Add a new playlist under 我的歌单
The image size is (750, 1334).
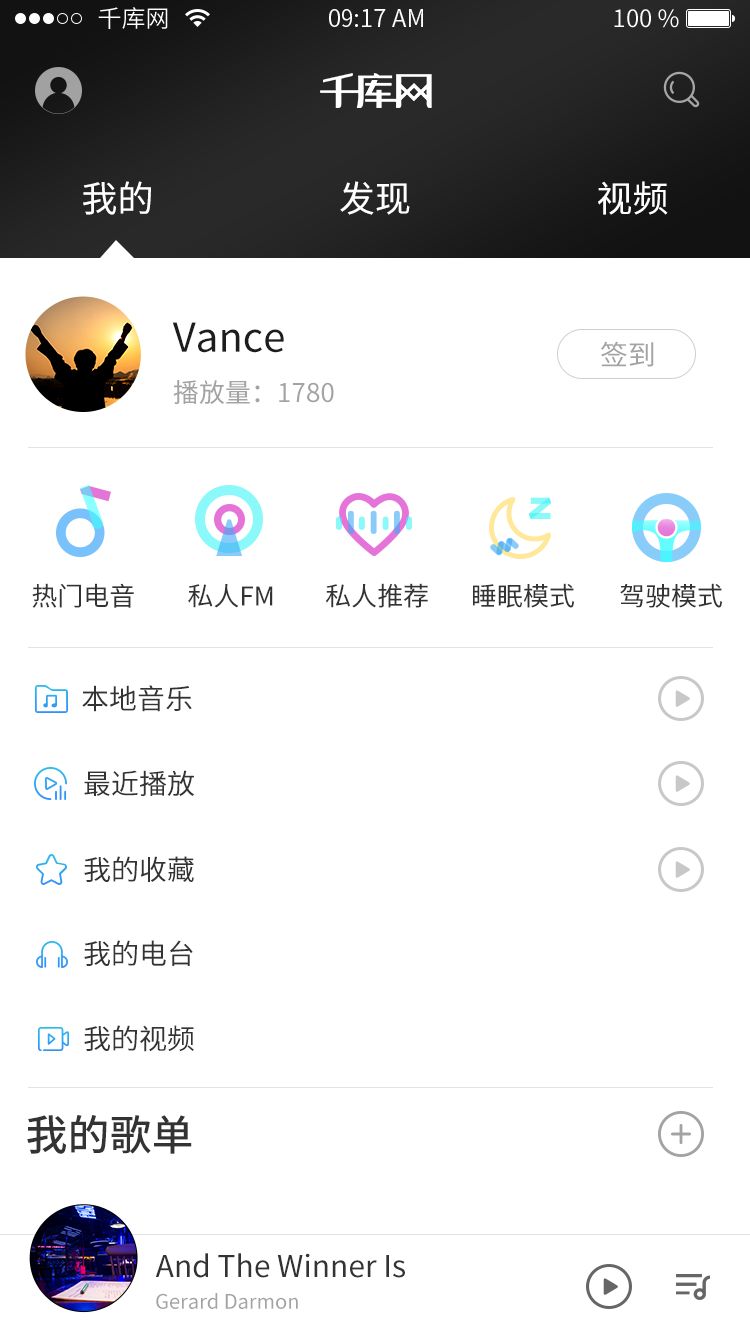click(681, 1134)
